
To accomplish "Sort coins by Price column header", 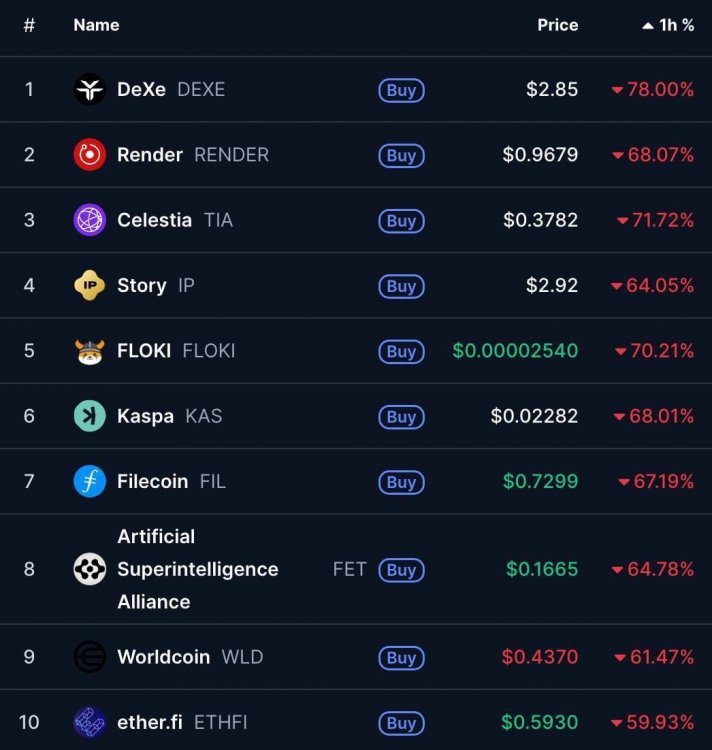I will coord(557,25).
